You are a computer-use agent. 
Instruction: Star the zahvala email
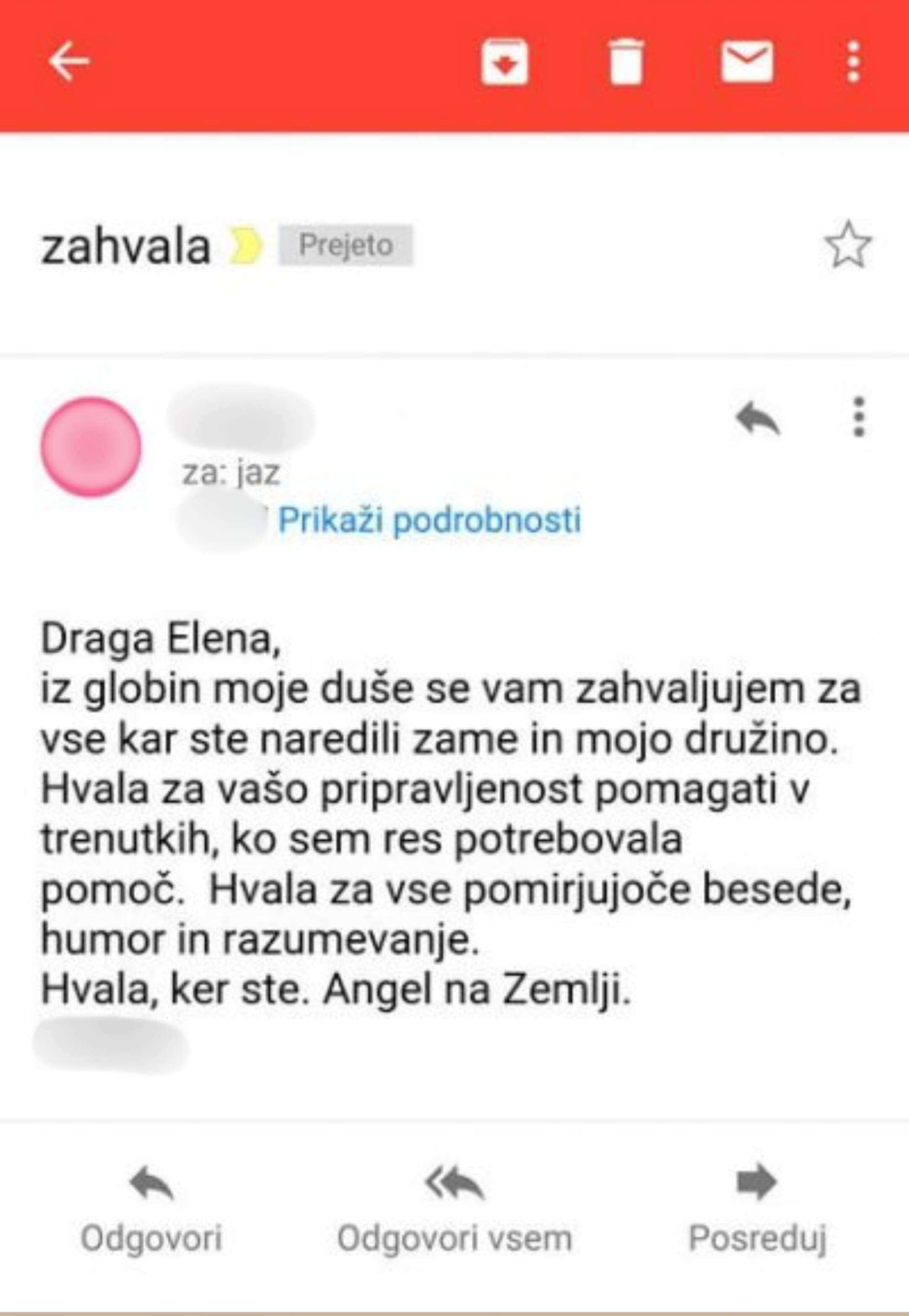[x=848, y=245]
